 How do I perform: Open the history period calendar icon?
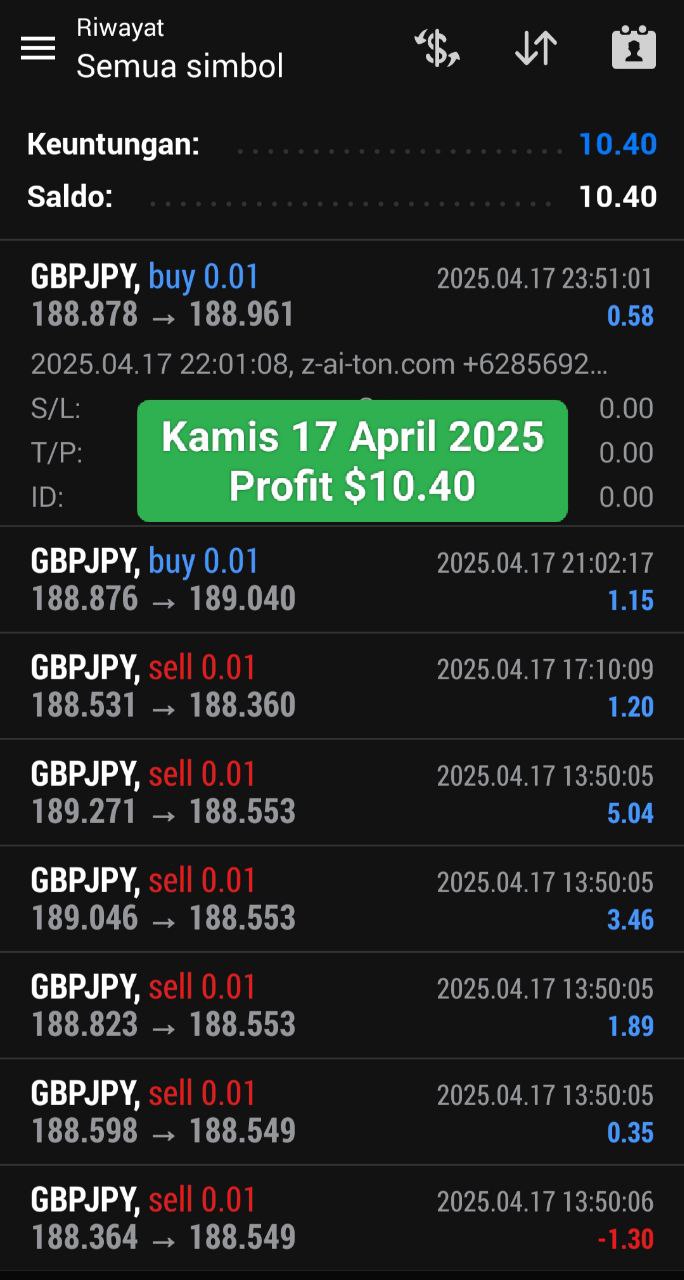coord(634,48)
